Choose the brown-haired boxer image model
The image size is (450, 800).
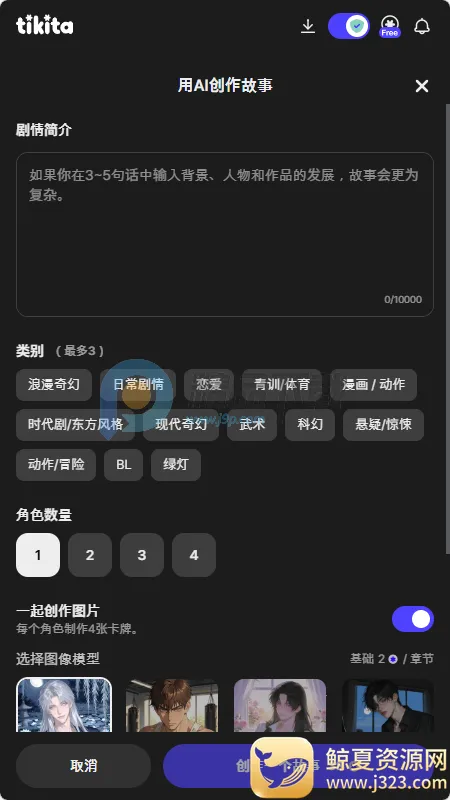pos(172,705)
